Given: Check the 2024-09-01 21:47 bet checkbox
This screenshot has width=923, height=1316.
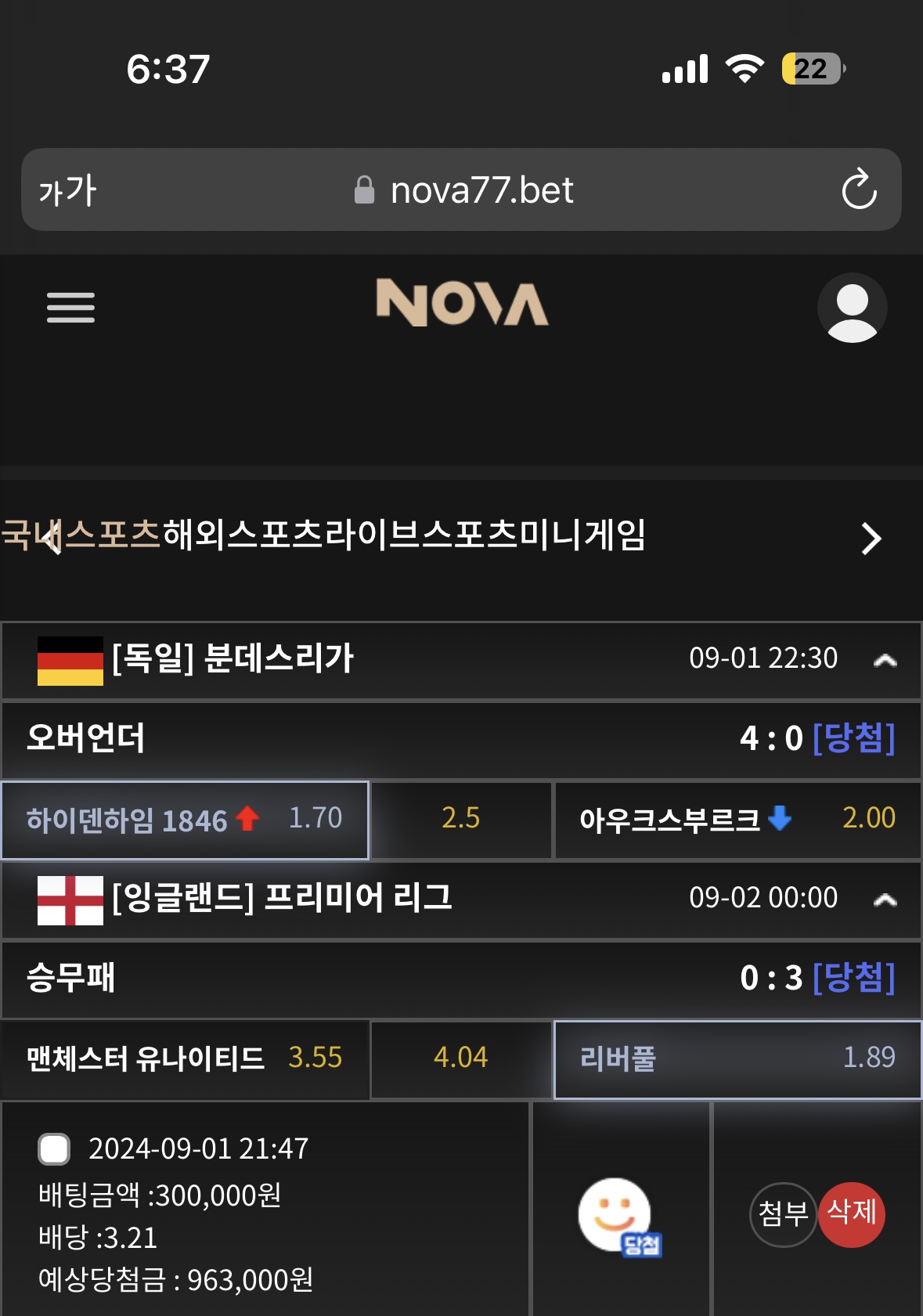Looking at the screenshot, I should click(x=54, y=1149).
